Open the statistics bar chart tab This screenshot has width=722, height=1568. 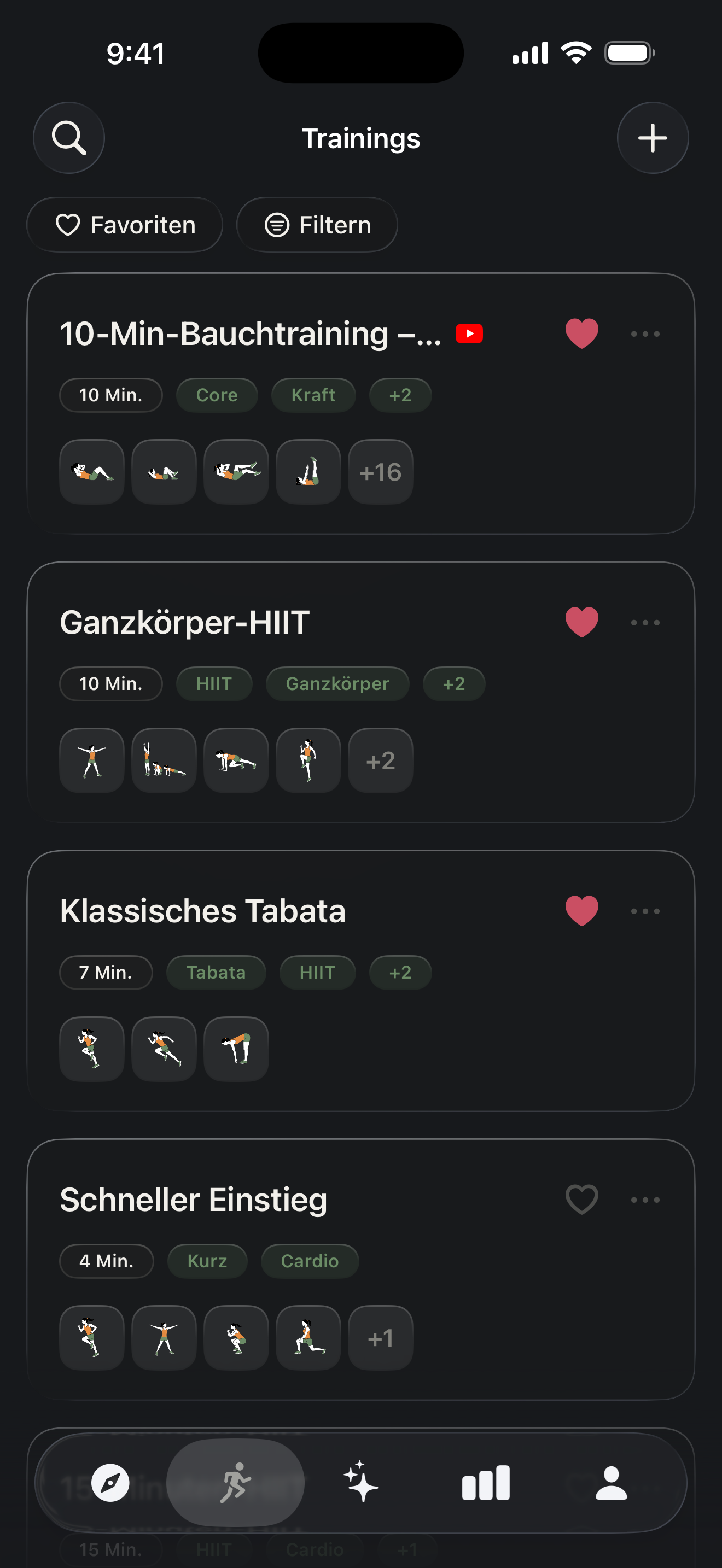(486, 1482)
